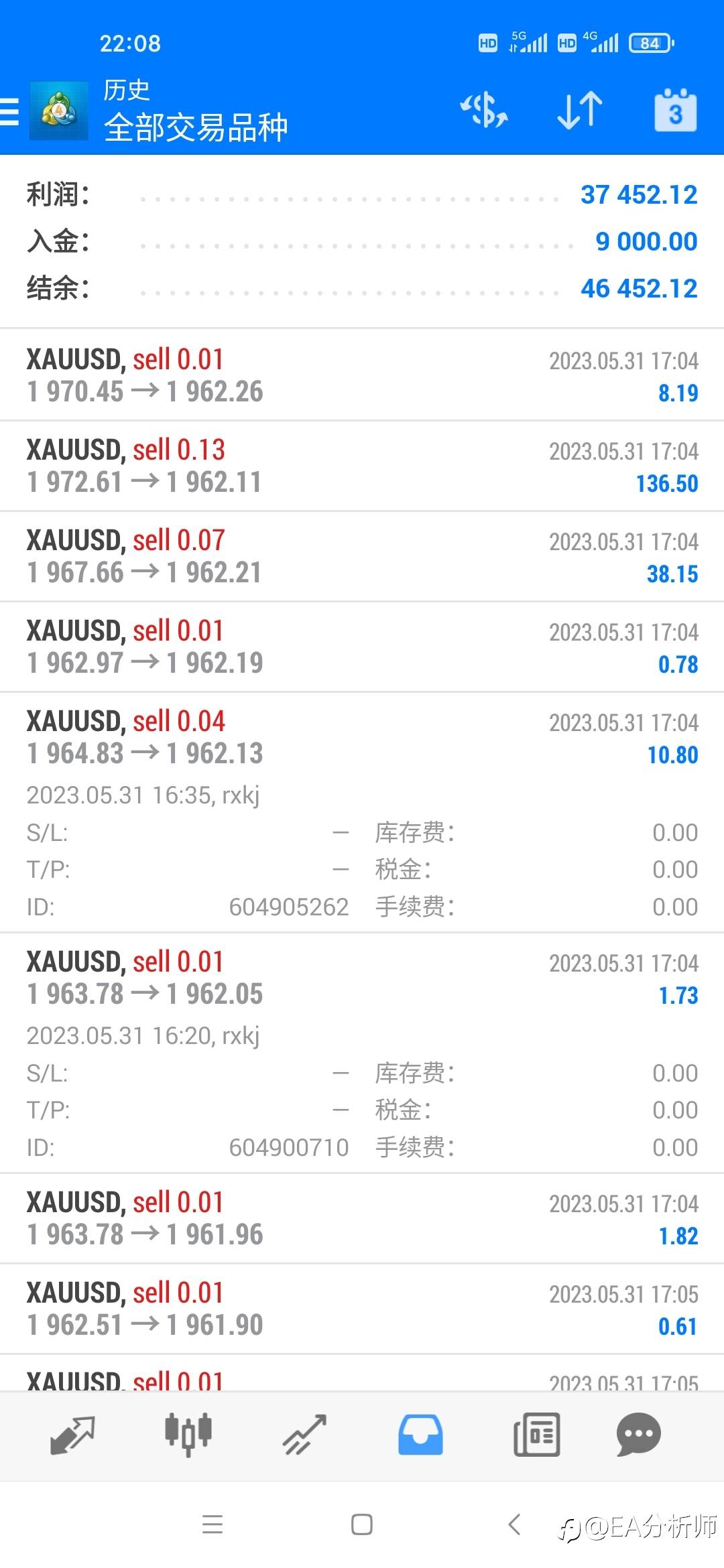This screenshot has height=1568, width=724.
Task: Open the symbol filter icon
Action: point(484,111)
